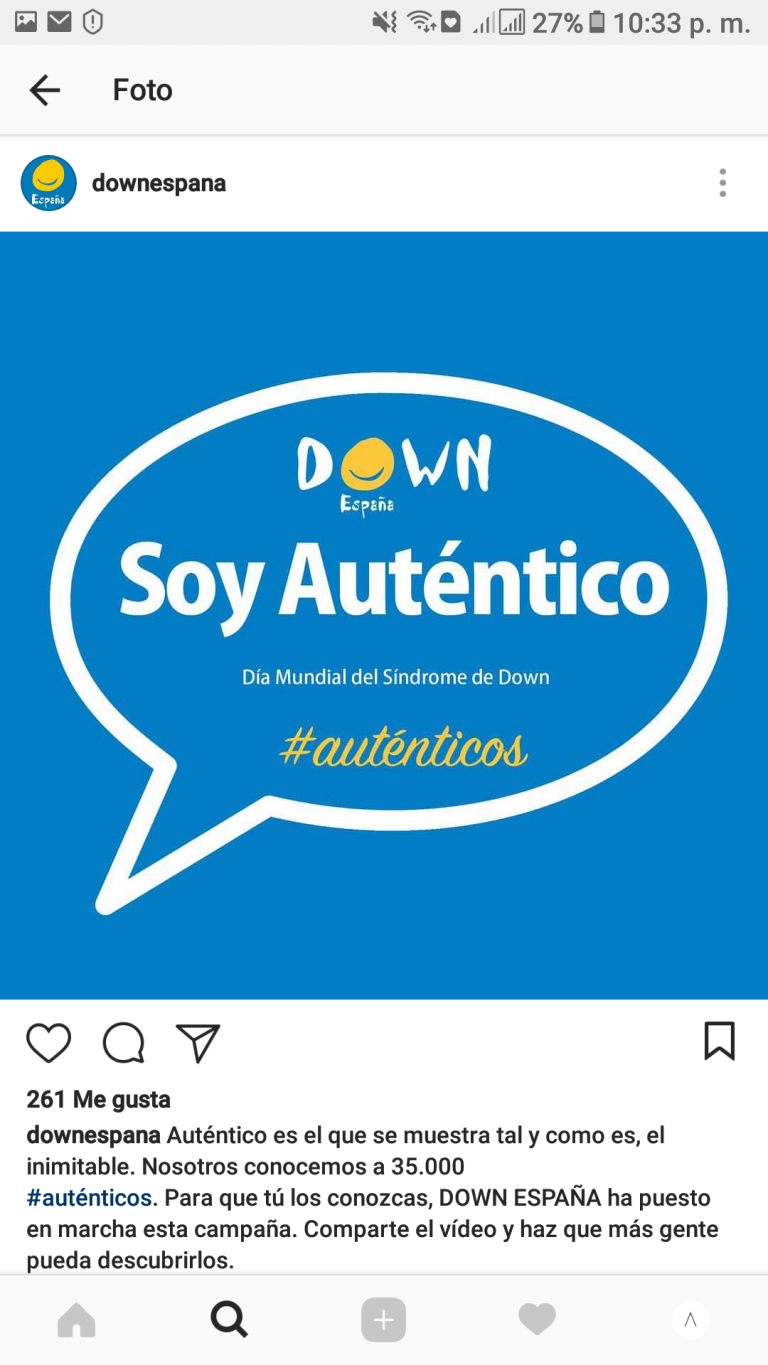Viewport: 768px width, 1365px height.
Task: Open downespana profile from post header
Action: 158,183
